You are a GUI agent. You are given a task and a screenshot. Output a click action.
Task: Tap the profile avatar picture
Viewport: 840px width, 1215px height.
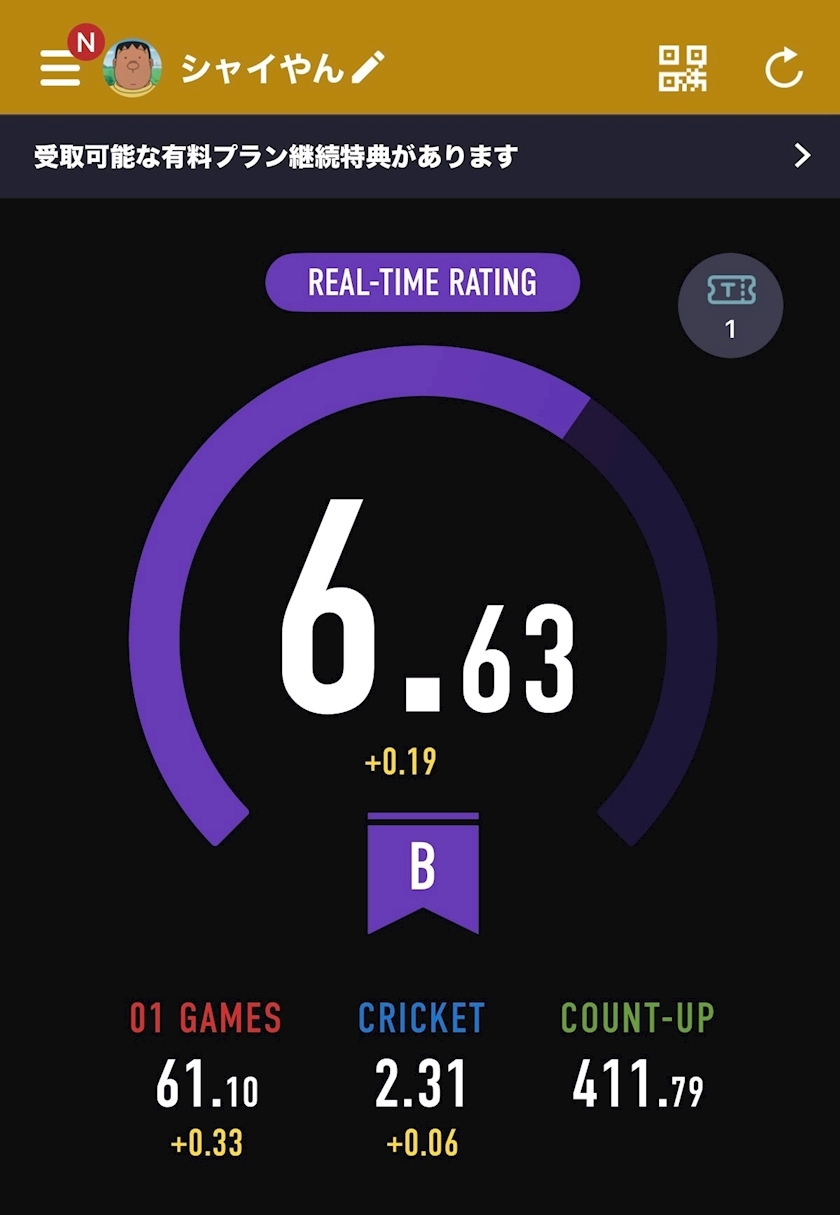point(132,68)
